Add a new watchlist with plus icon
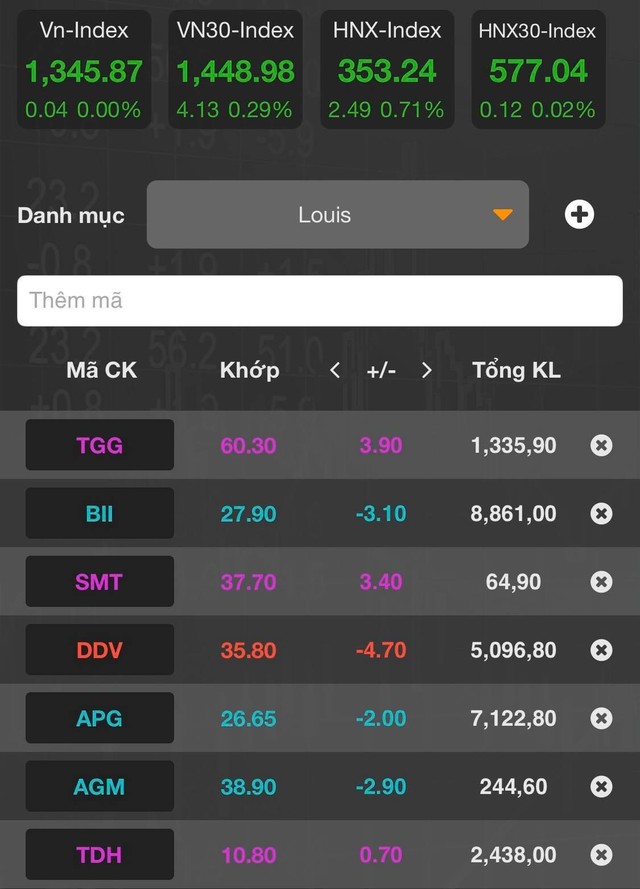 [x=579, y=214]
